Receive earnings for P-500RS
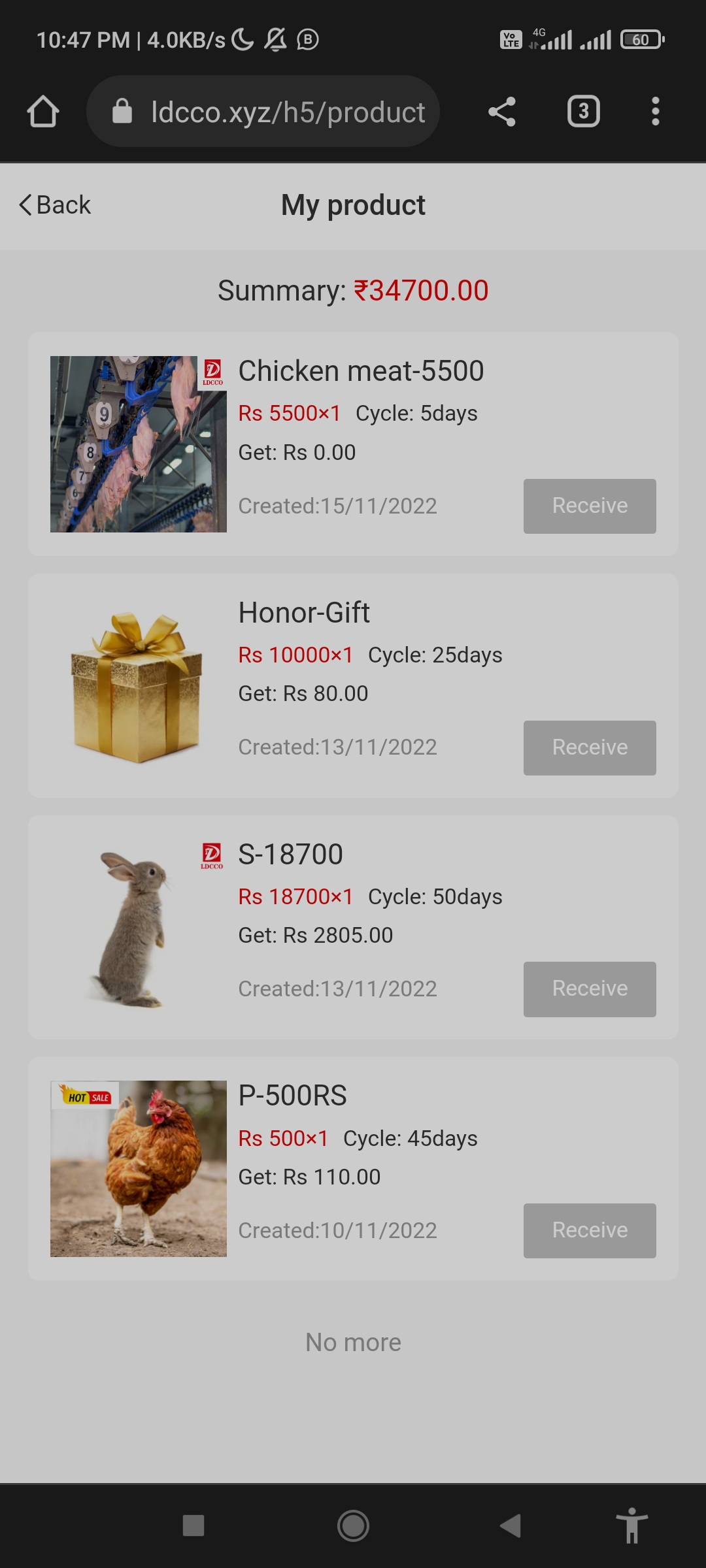The height and width of the screenshot is (1568, 706). pyautogui.click(x=589, y=1231)
